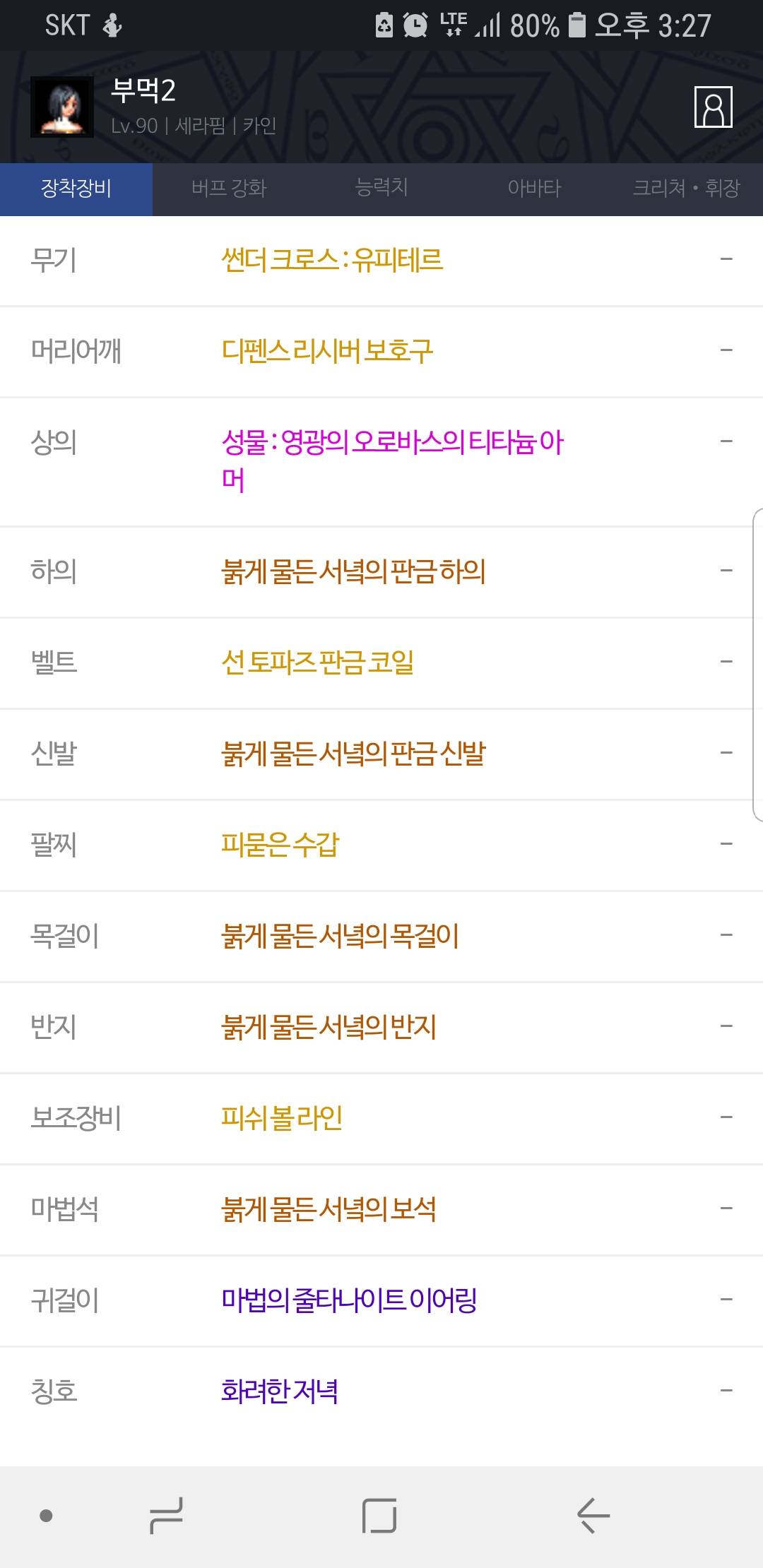The height and width of the screenshot is (1568, 763).
Task: Switch to the 버프 강화 tab
Action: 229,189
